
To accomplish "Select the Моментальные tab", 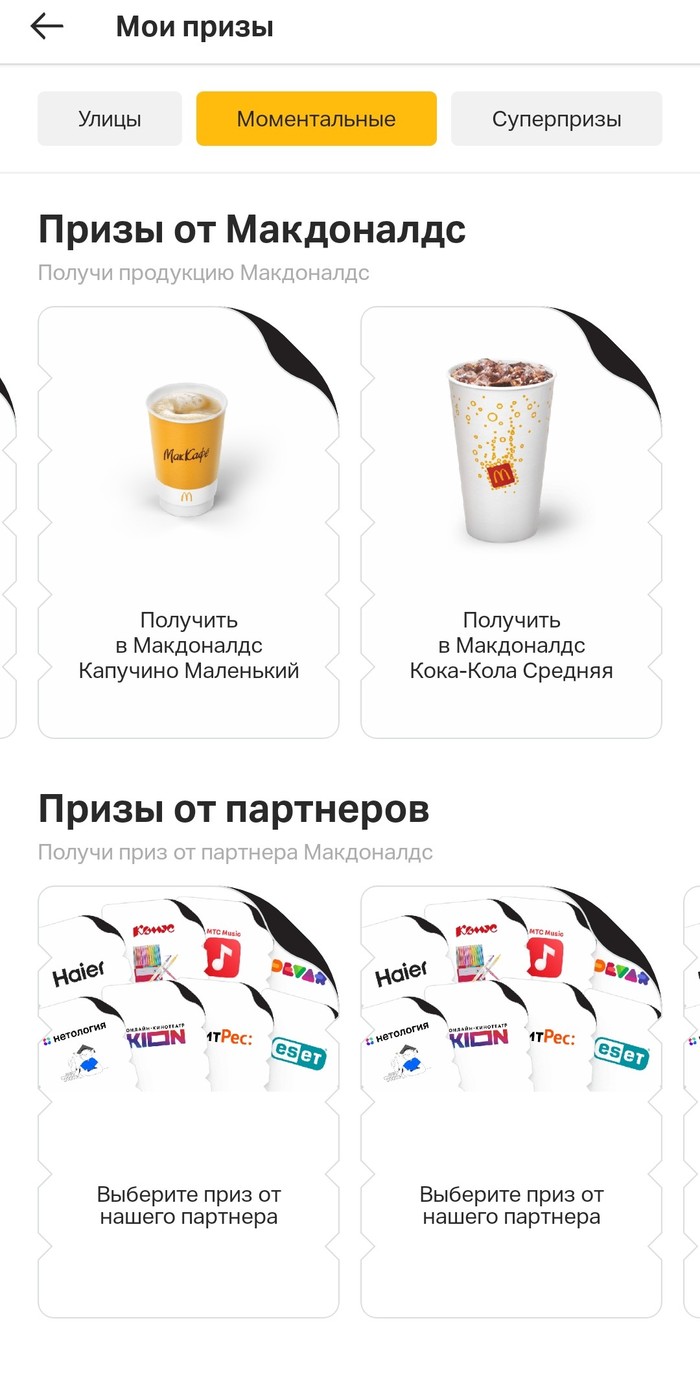I will pos(316,119).
